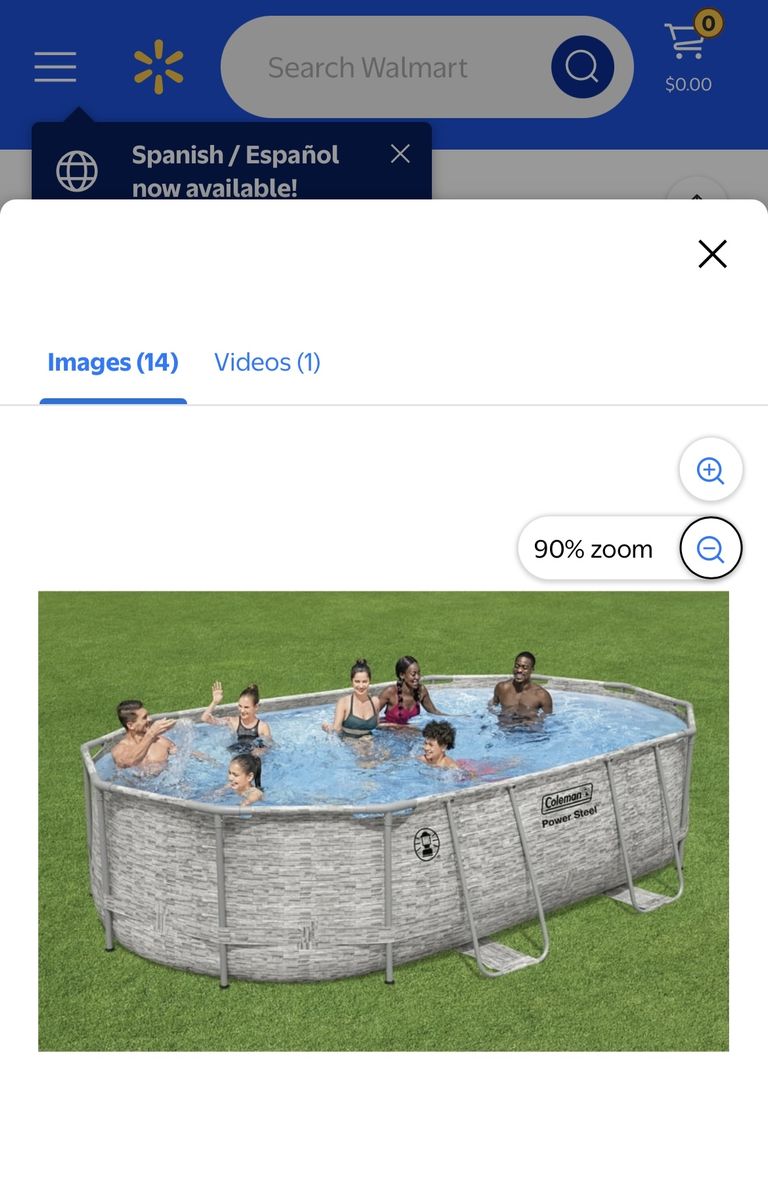Switch to the Videos (1) tab
768x1200 pixels.
click(x=267, y=362)
